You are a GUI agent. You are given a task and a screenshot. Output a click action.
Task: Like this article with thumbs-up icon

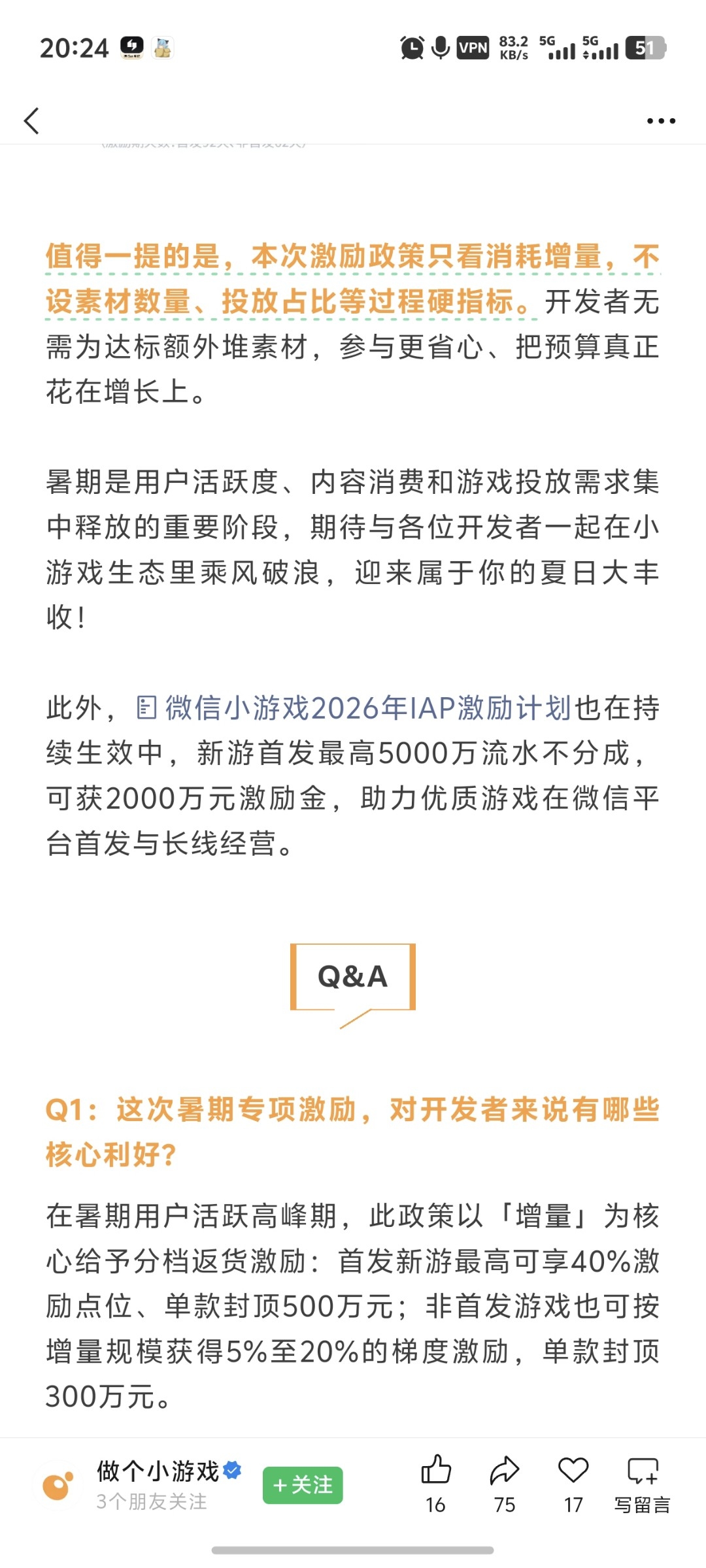[x=436, y=1484]
